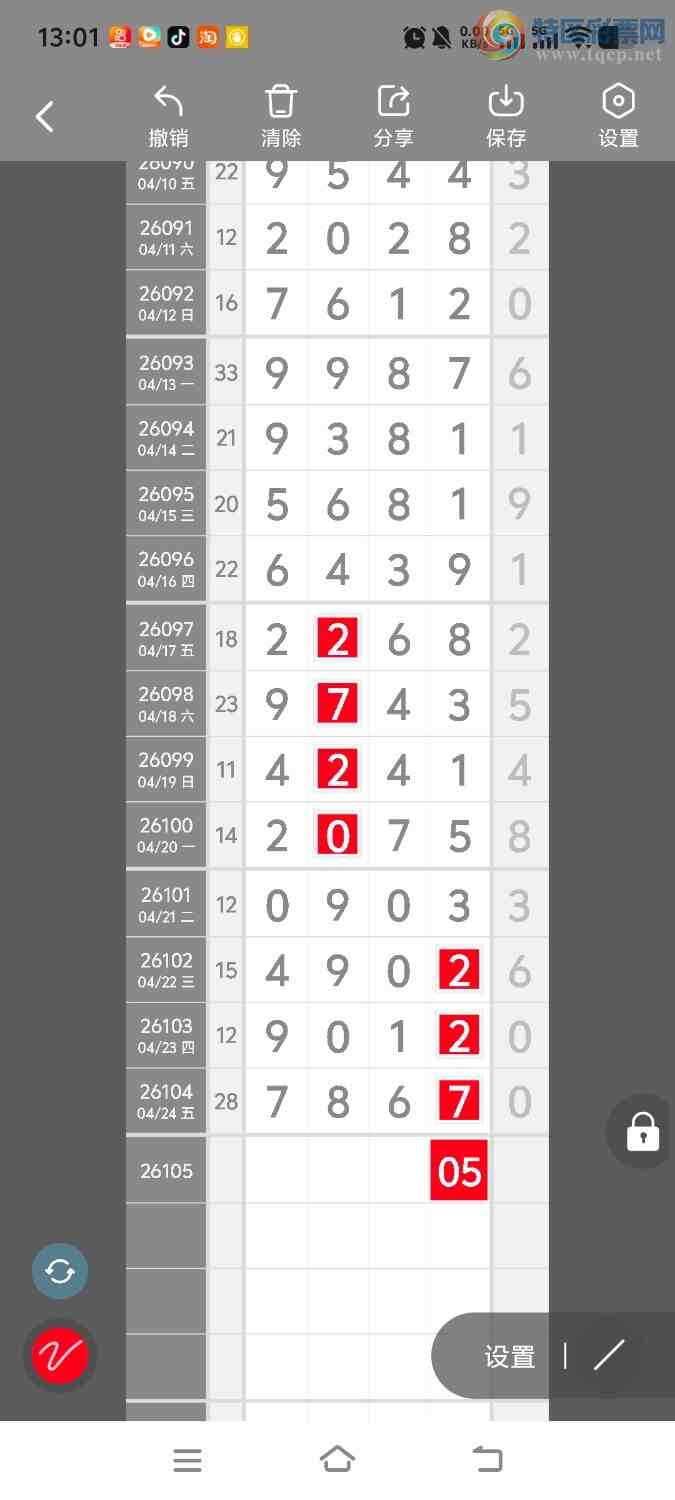This screenshot has height=1500, width=675.
Task: Go back using the top-left arrow
Action: (x=45, y=117)
